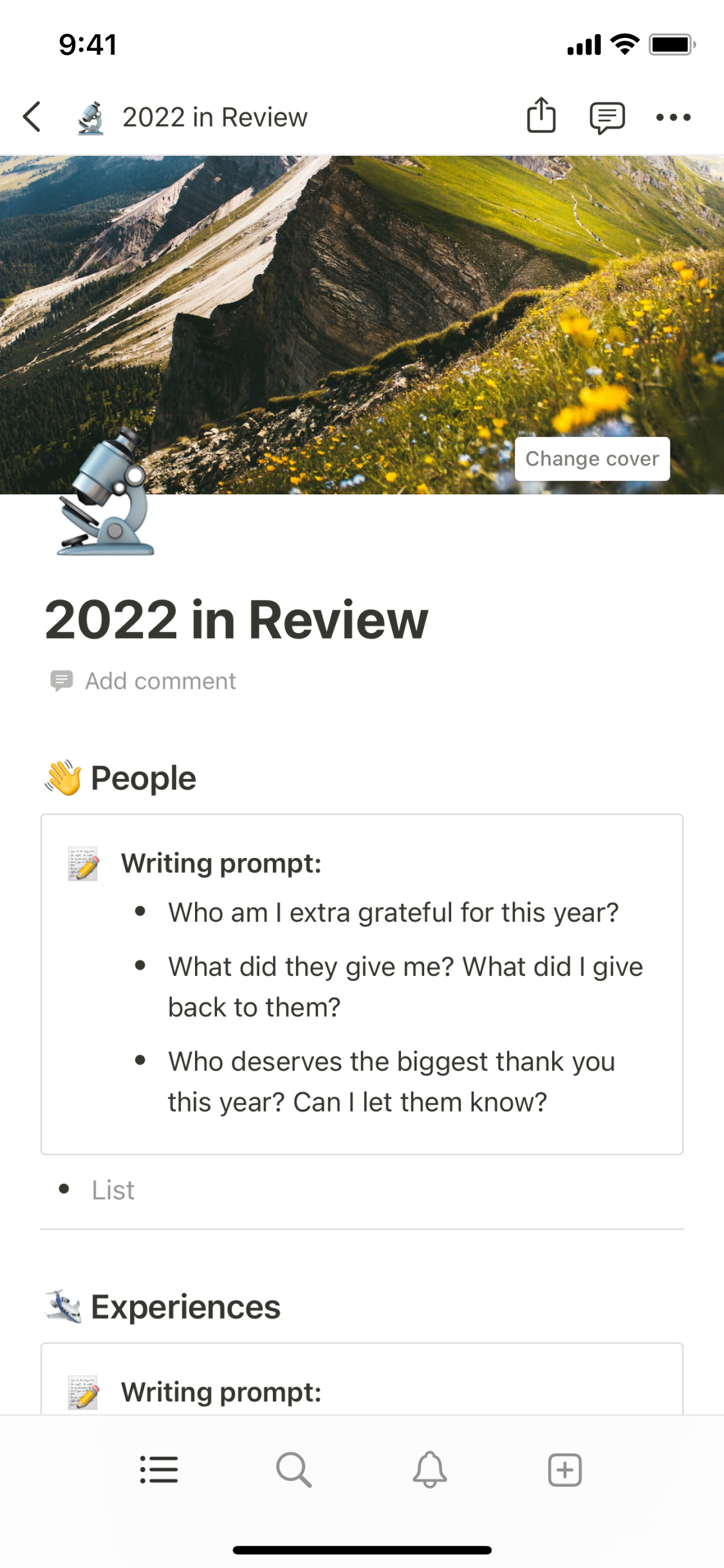Open the sidebar list menu
Screen dimensions: 724x1568
pyautogui.click(x=159, y=1470)
